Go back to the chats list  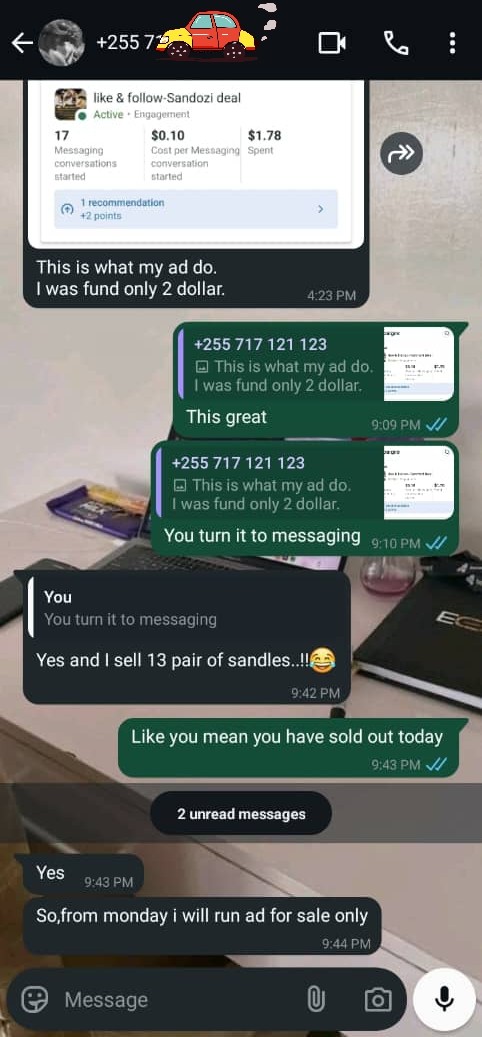[22, 44]
